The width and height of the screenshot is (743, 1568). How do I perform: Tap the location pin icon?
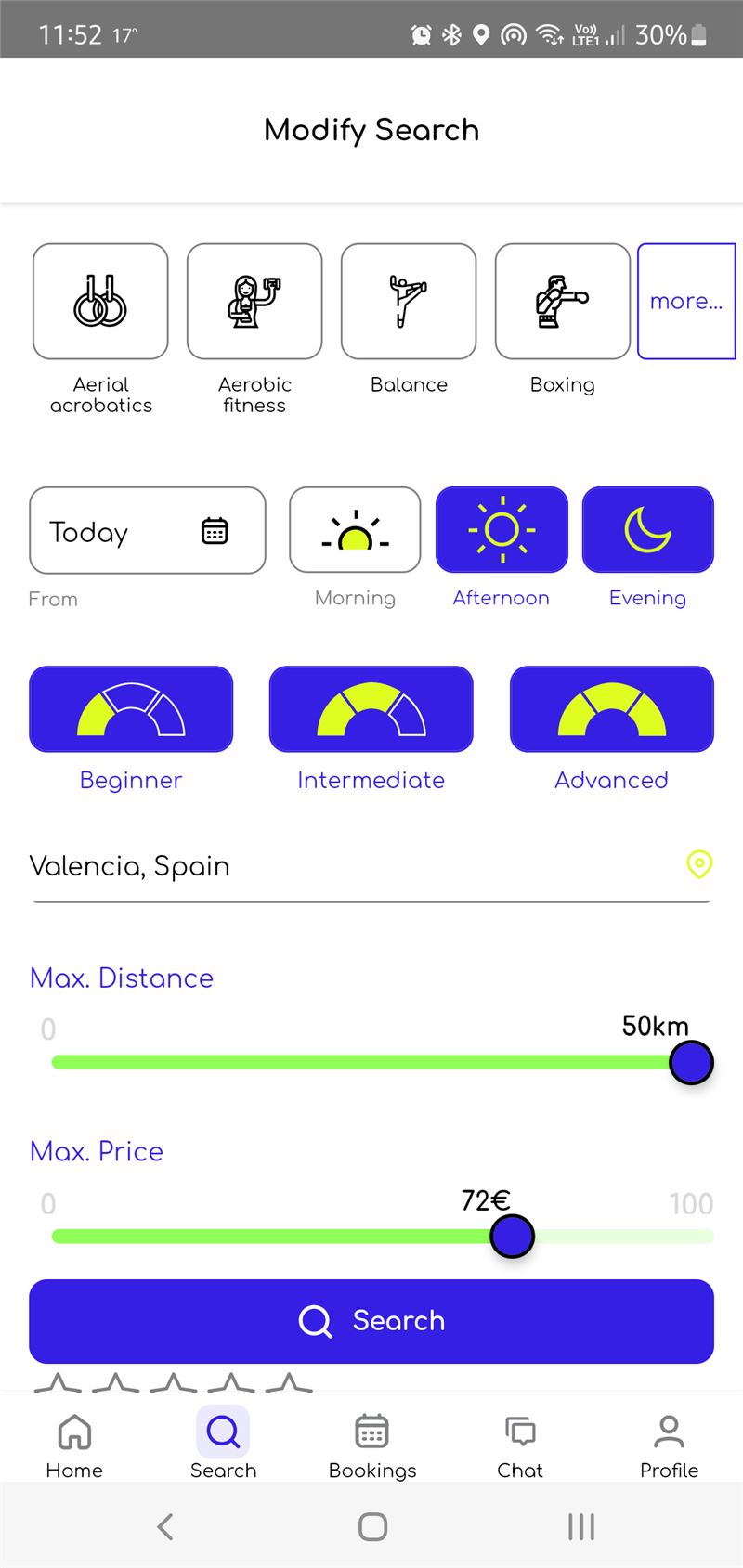(x=699, y=864)
